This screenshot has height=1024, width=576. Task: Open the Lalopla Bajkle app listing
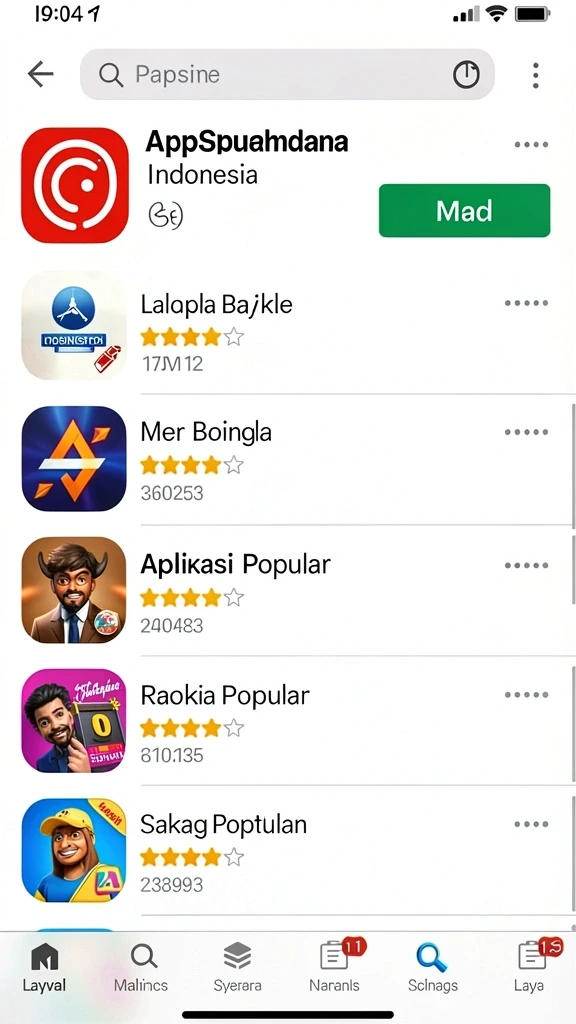point(288,327)
